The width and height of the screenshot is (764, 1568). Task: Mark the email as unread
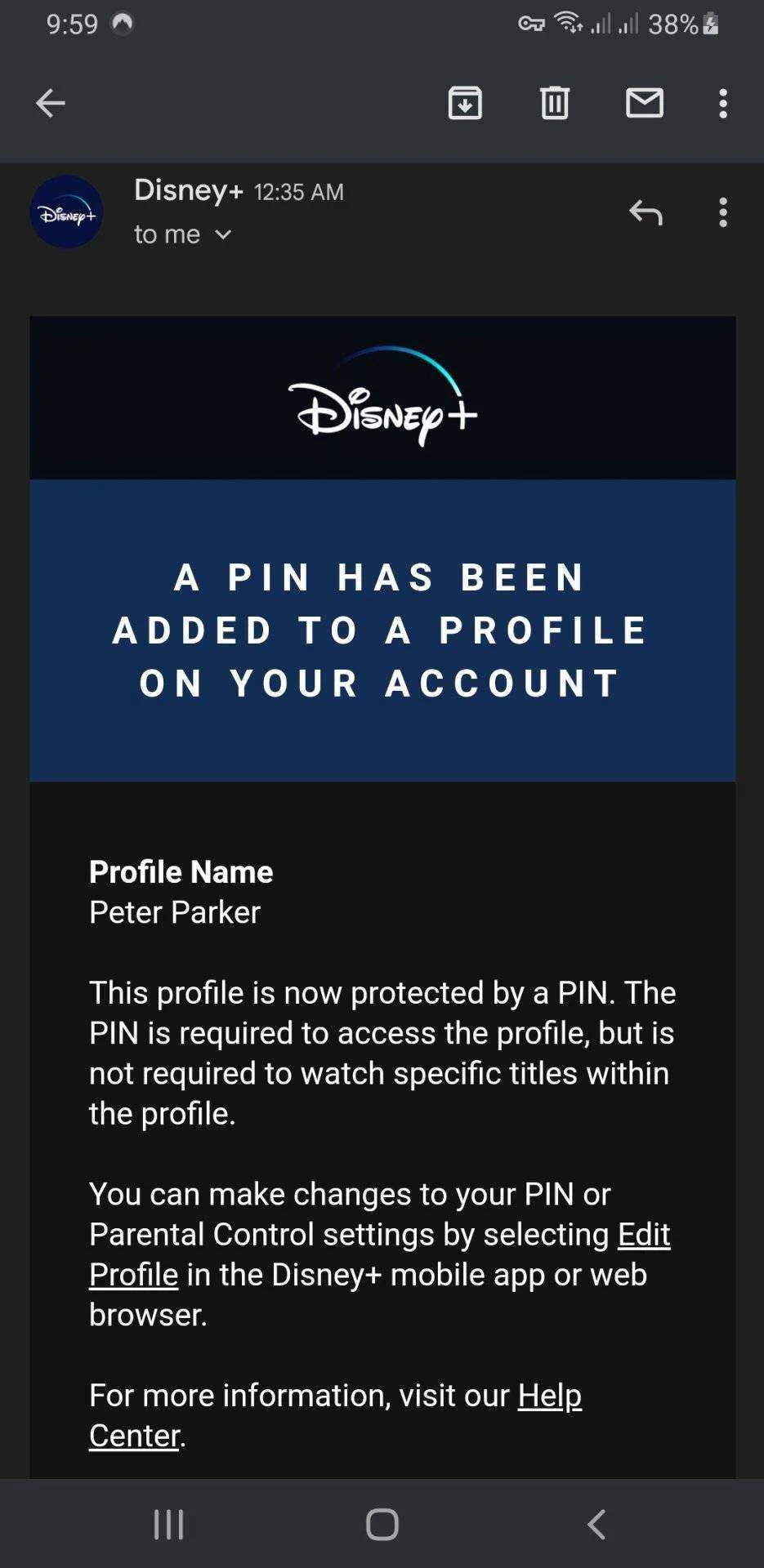(x=645, y=103)
